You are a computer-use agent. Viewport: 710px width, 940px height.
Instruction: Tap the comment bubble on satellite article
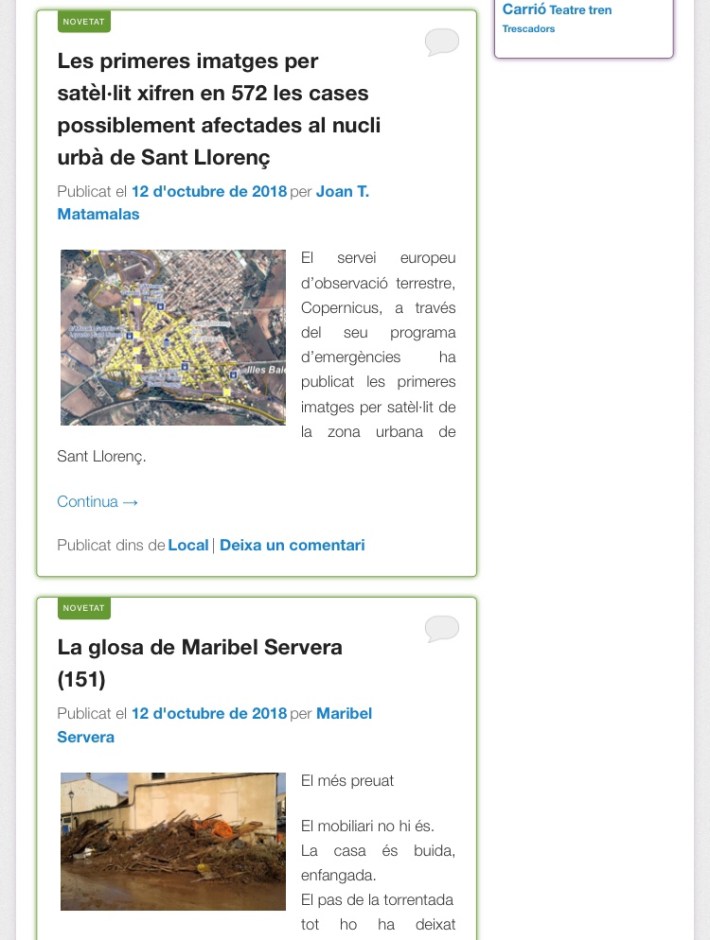coord(441,41)
